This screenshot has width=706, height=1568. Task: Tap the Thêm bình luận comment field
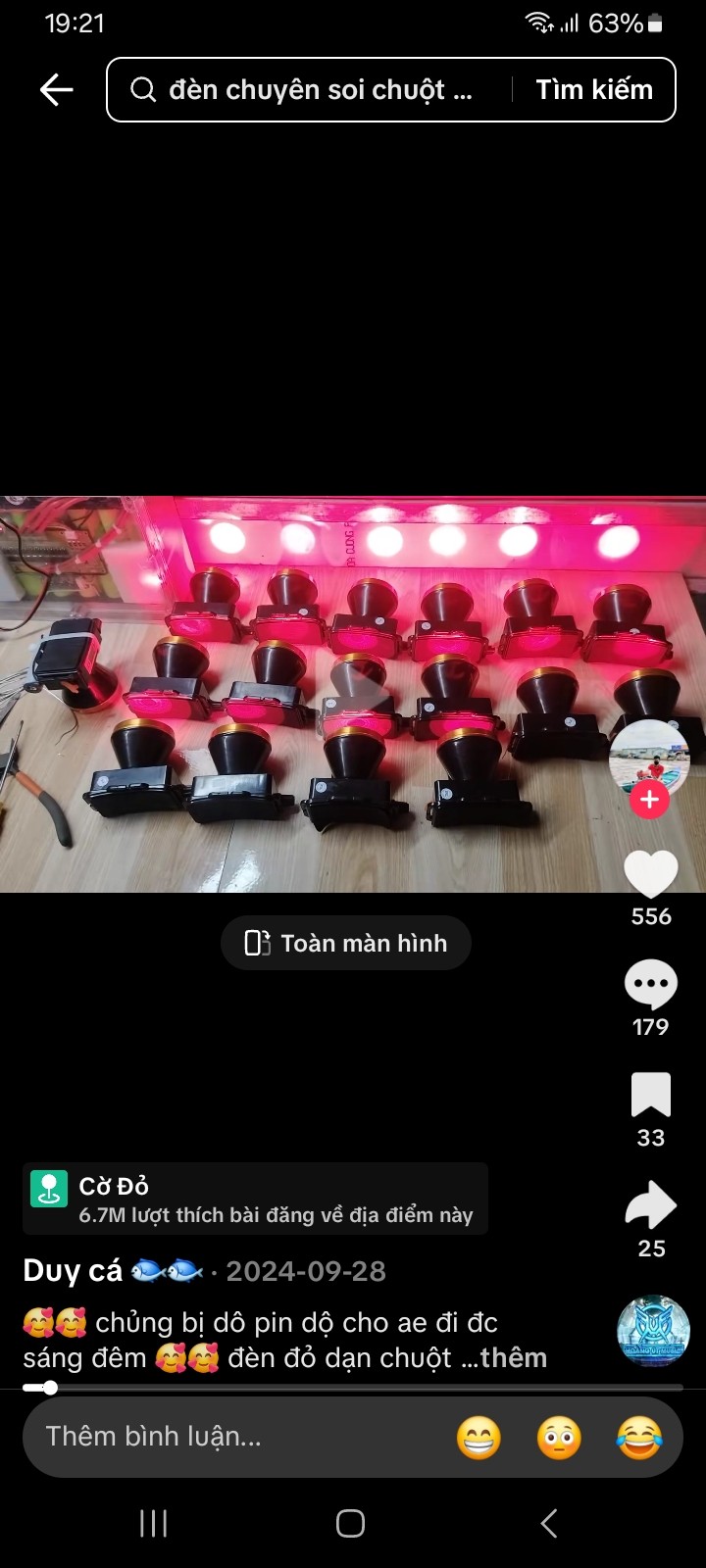[235, 1437]
